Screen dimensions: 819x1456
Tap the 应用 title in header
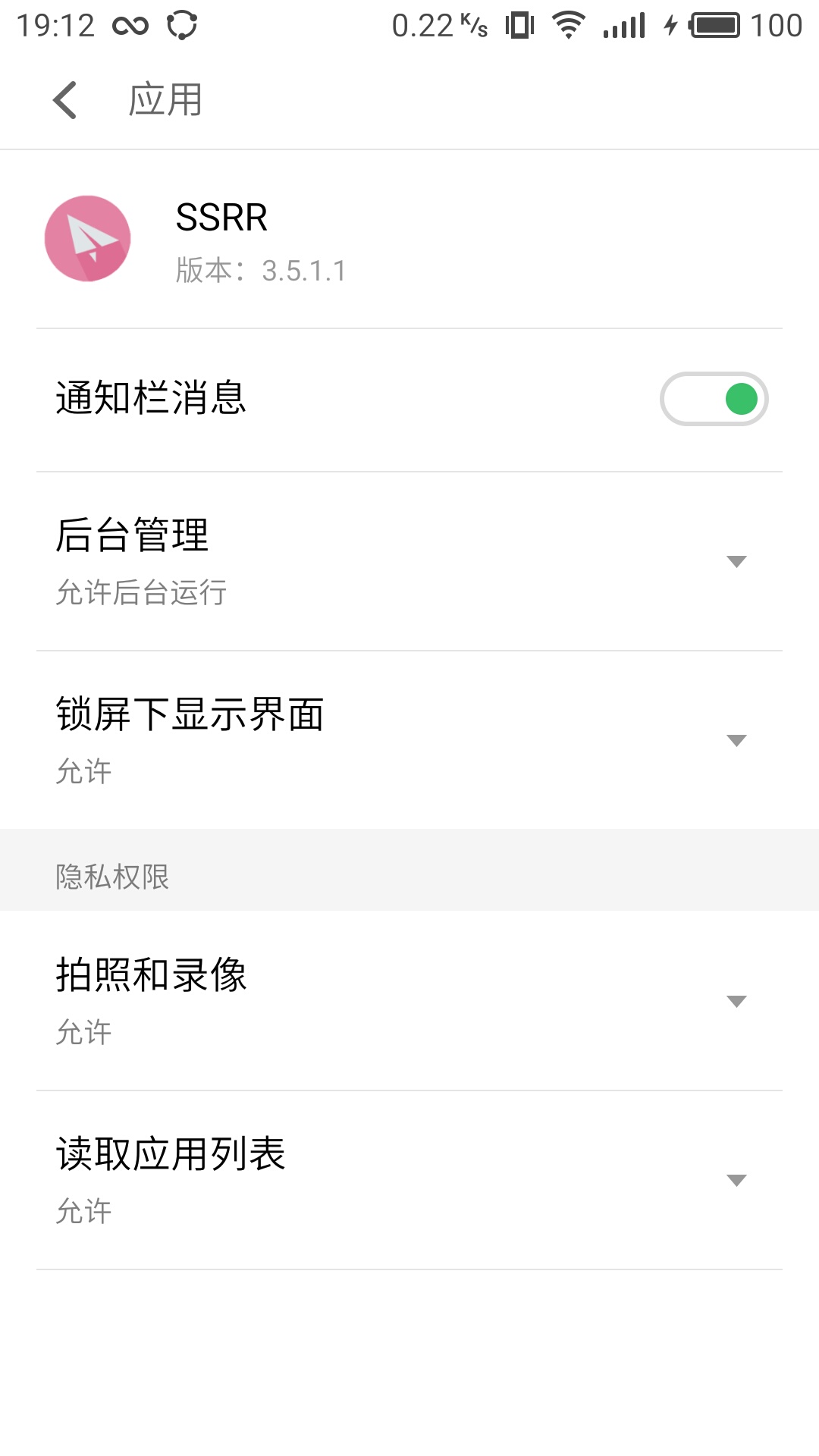click(x=164, y=99)
